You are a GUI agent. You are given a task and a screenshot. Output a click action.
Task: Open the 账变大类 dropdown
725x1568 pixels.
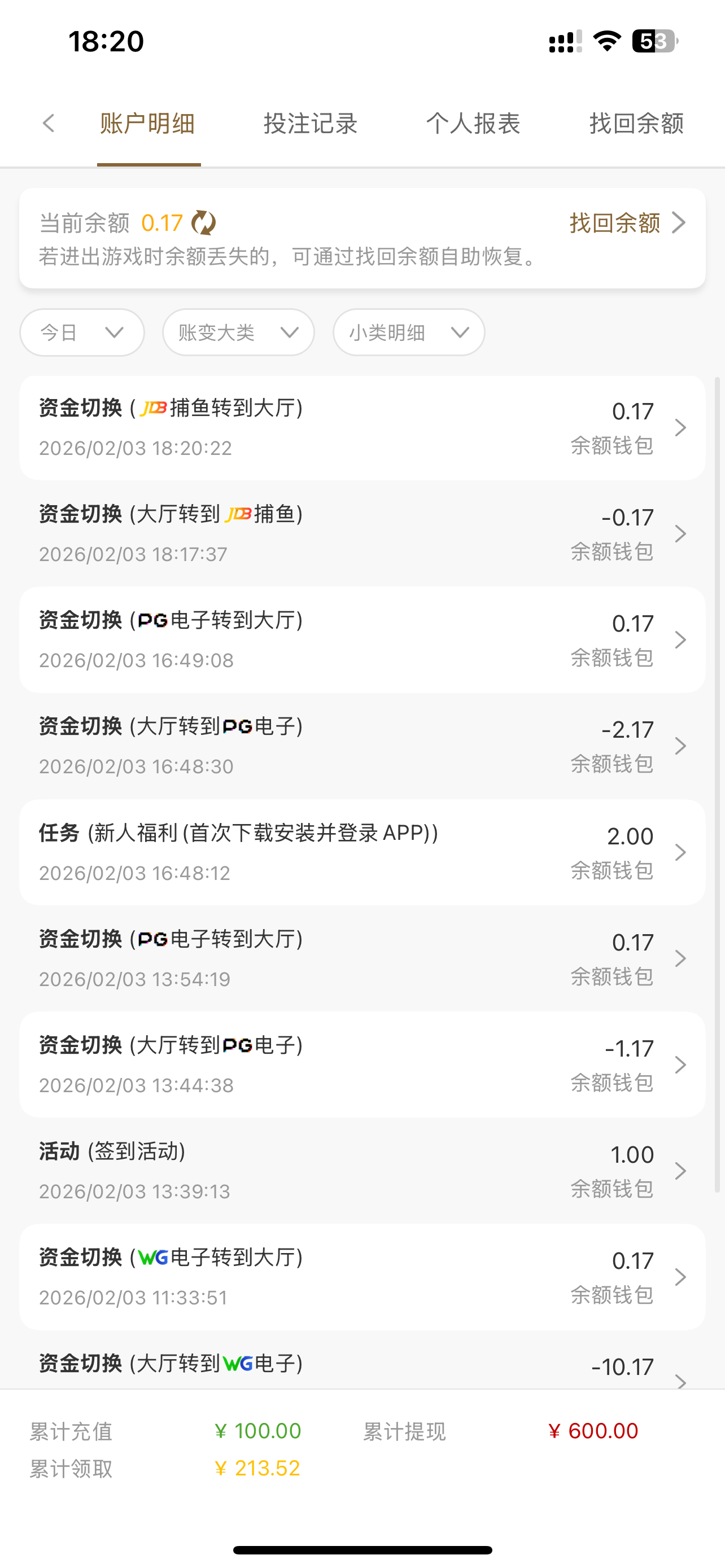238,332
